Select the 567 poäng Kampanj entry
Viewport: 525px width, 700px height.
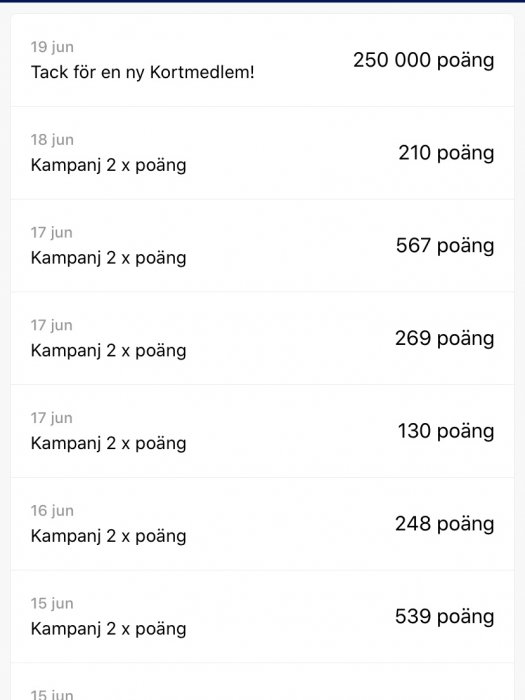[x=262, y=246]
